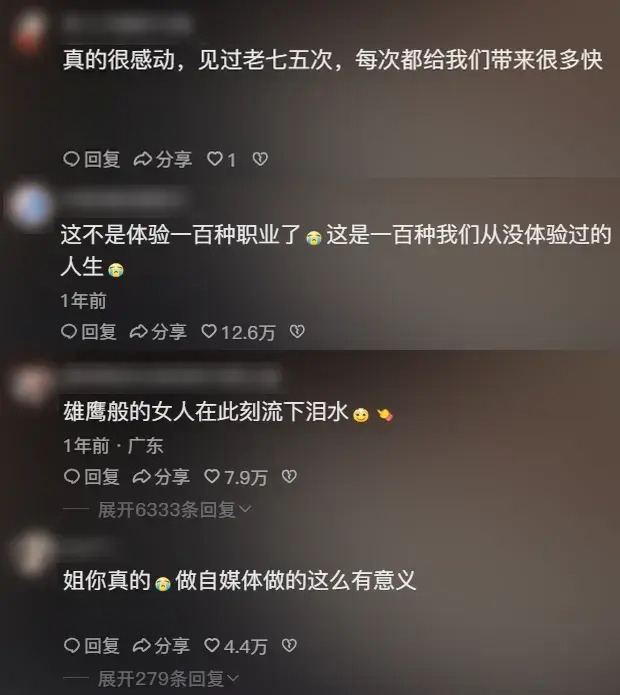The width and height of the screenshot is (620, 695).
Task: Share the 雄鹰般的女人 comment
Action: (162, 477)
